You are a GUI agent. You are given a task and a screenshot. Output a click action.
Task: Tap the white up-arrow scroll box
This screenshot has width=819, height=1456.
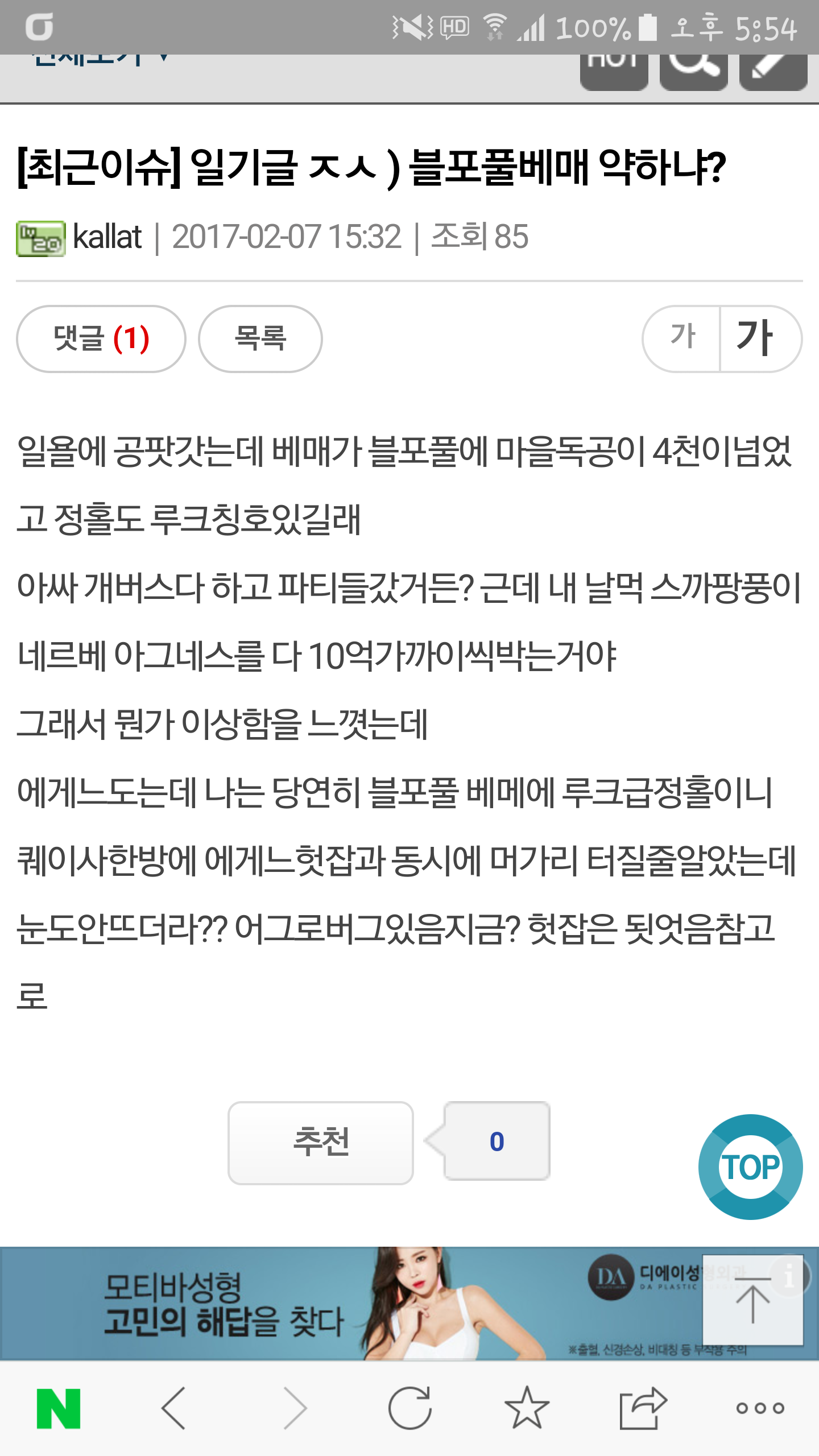click(752, 1300)
